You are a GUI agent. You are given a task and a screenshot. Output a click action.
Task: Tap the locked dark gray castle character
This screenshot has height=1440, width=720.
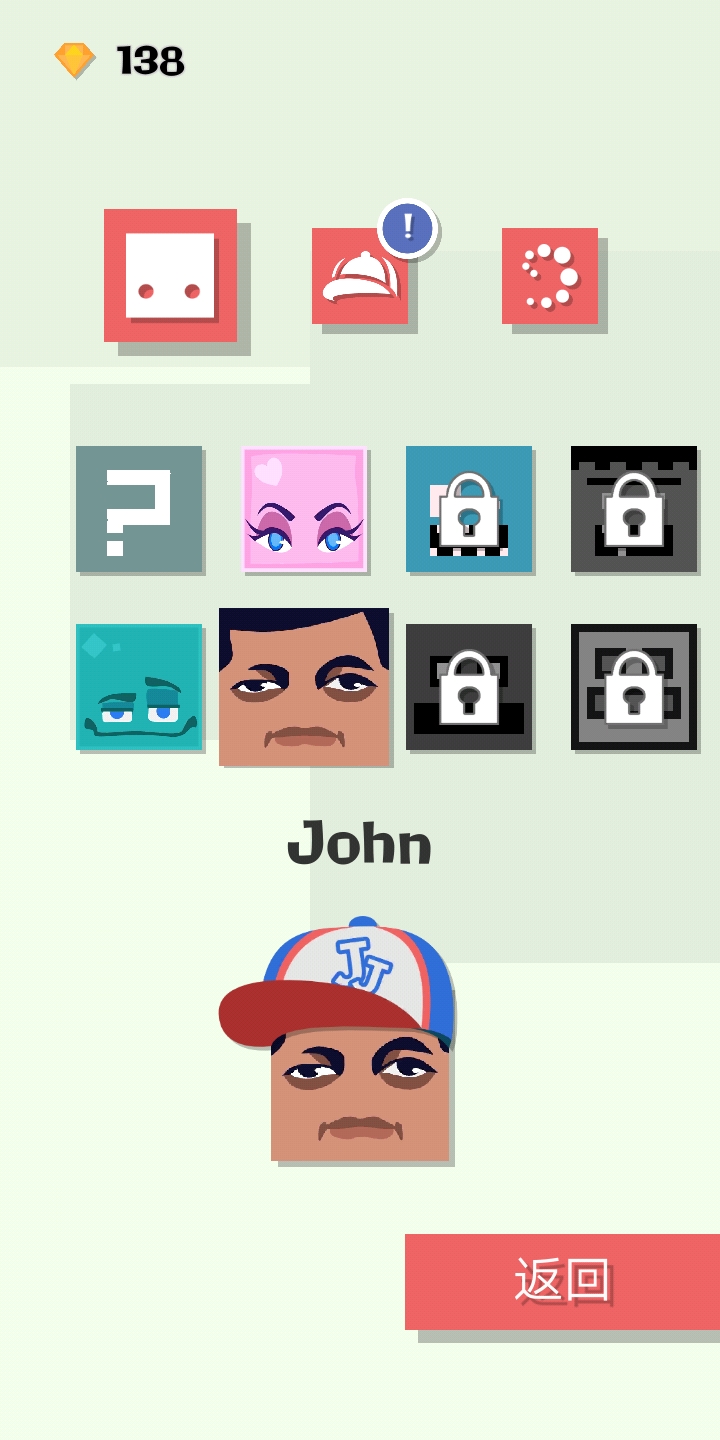[634, 509]
